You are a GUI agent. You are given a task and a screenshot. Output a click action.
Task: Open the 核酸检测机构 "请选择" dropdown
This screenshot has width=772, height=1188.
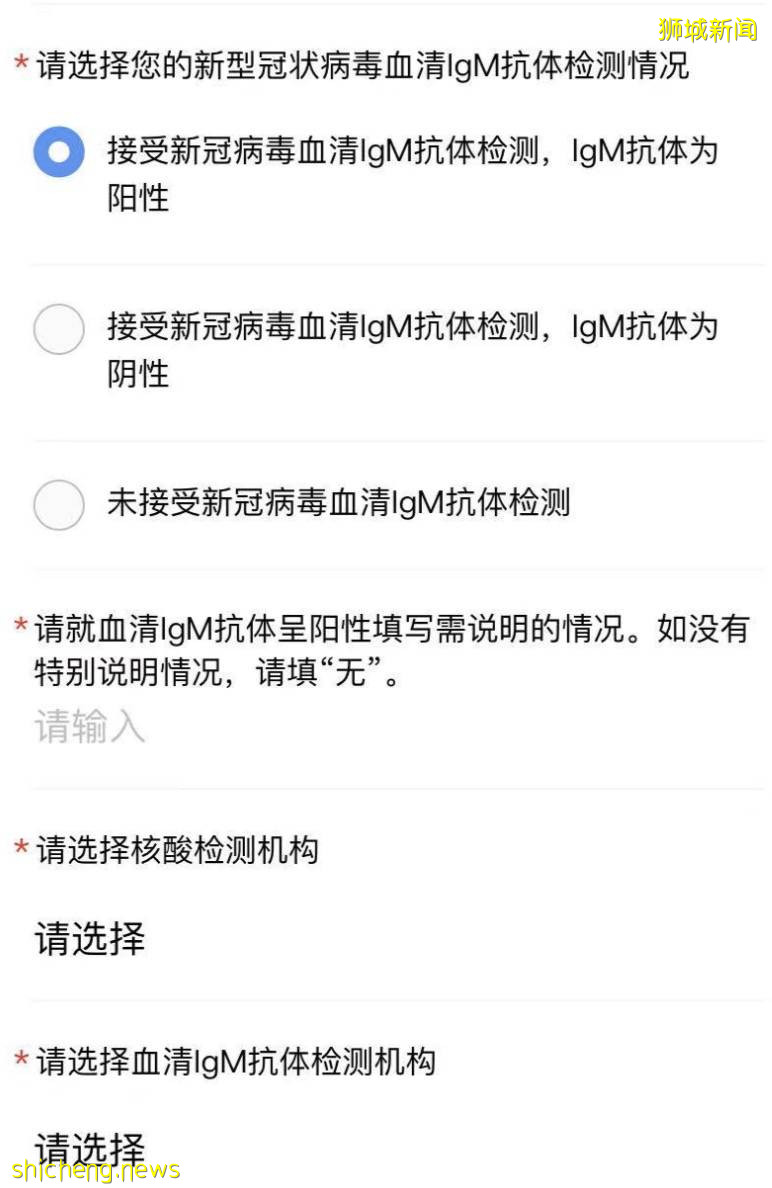pos(88,938)
